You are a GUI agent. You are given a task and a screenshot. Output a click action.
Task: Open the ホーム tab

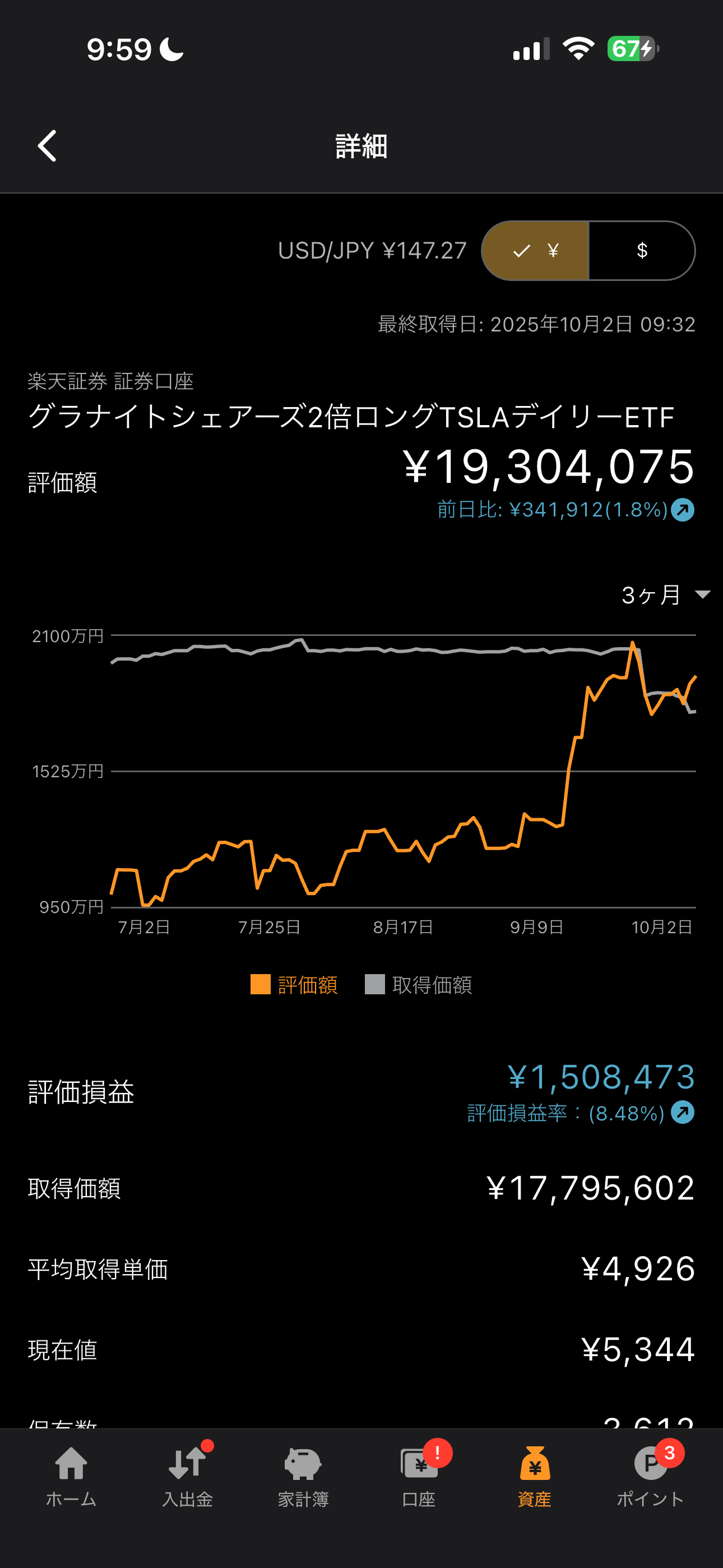[71, 1475]
